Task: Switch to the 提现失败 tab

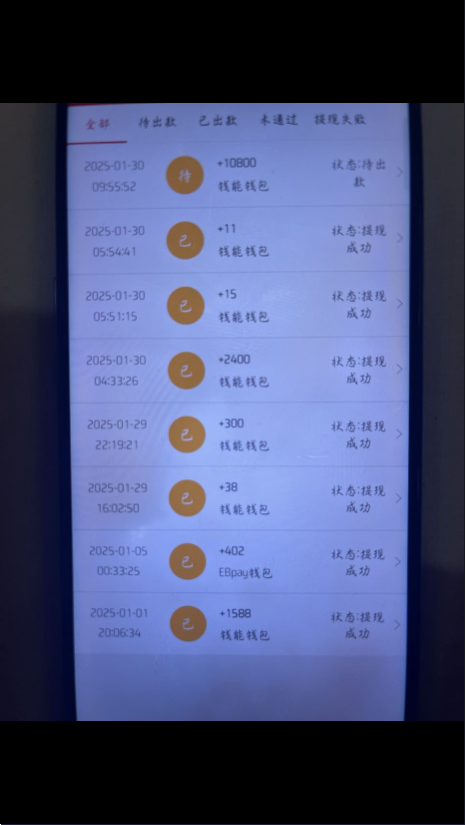Action: (x=340, y=119)
